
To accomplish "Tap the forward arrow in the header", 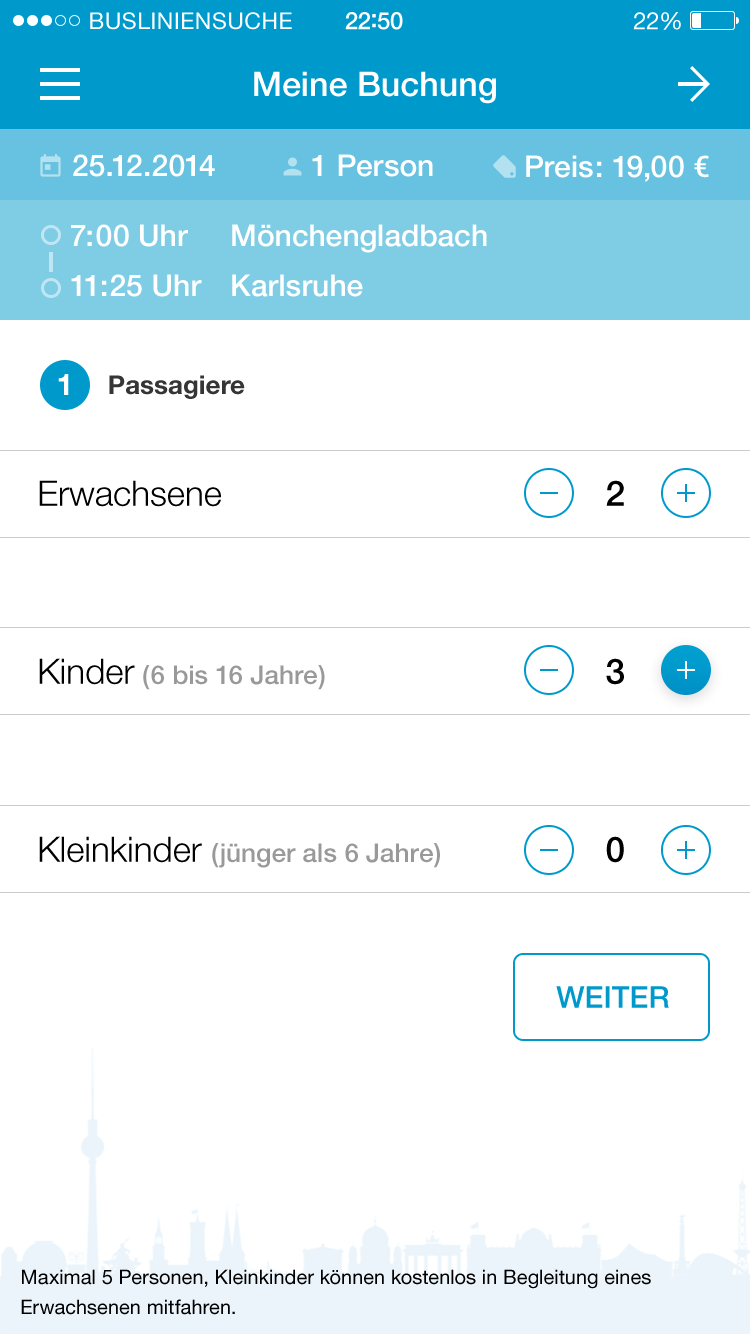I will coord(693,85).
